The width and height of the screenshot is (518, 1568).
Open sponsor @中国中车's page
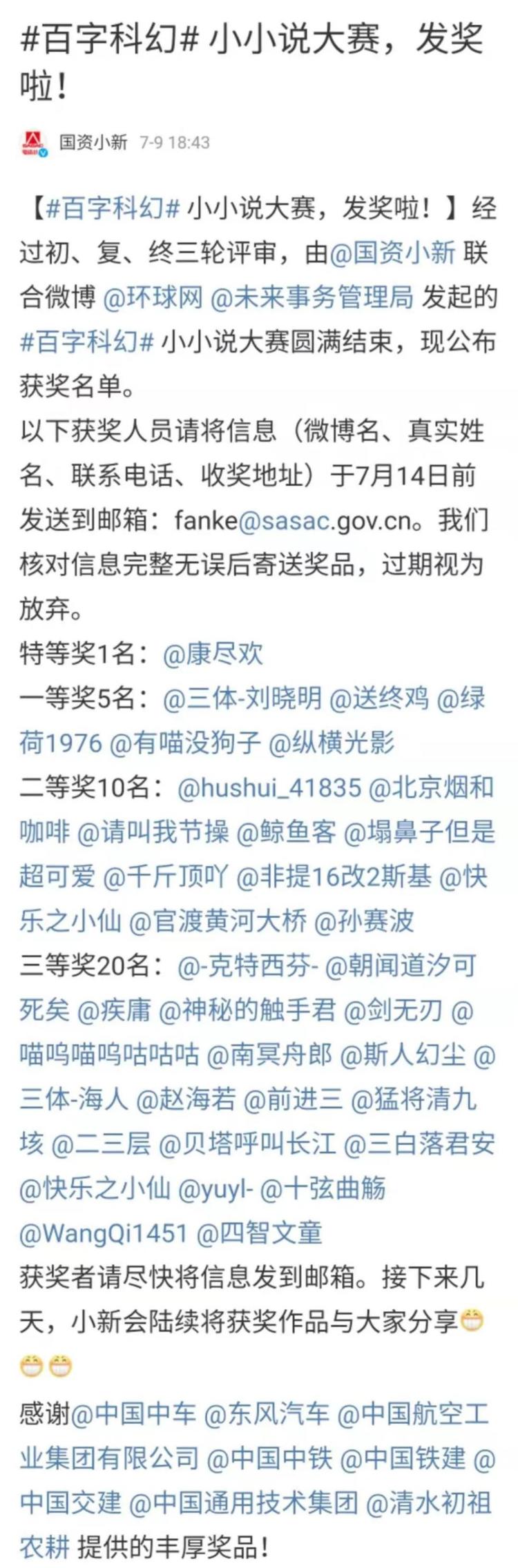click(134, 1415)
